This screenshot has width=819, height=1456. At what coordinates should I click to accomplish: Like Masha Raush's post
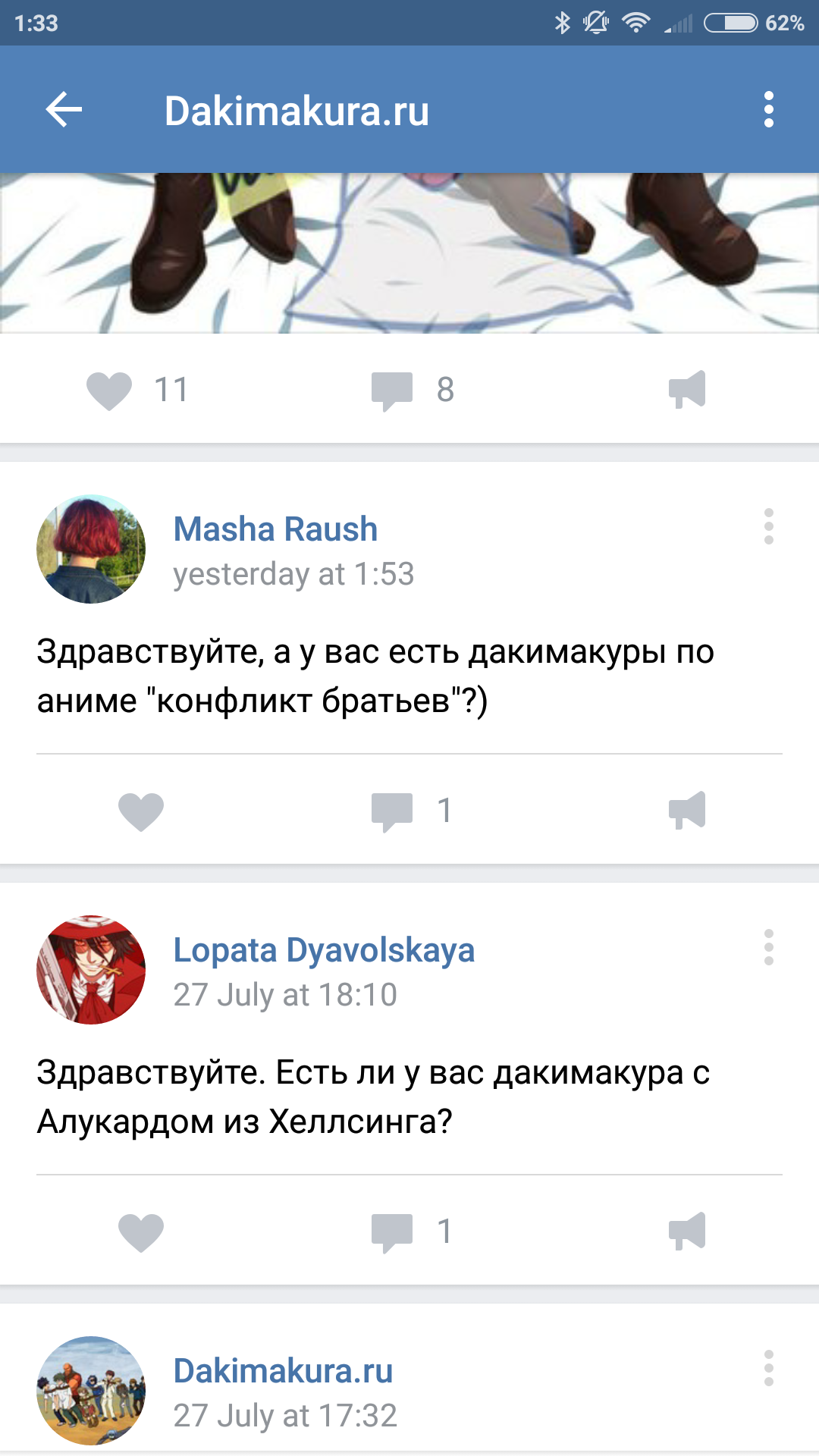(x=141, y=811)
